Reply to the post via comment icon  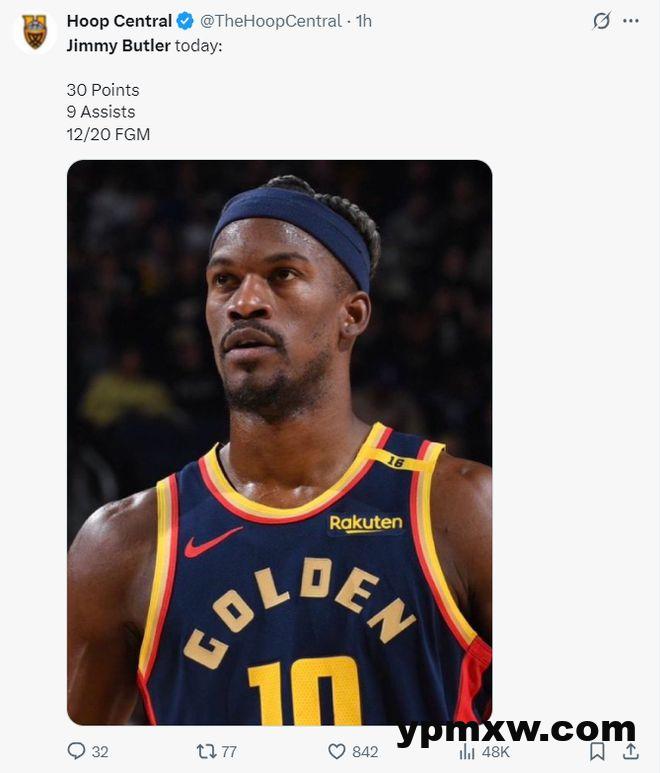click(76, 751)
